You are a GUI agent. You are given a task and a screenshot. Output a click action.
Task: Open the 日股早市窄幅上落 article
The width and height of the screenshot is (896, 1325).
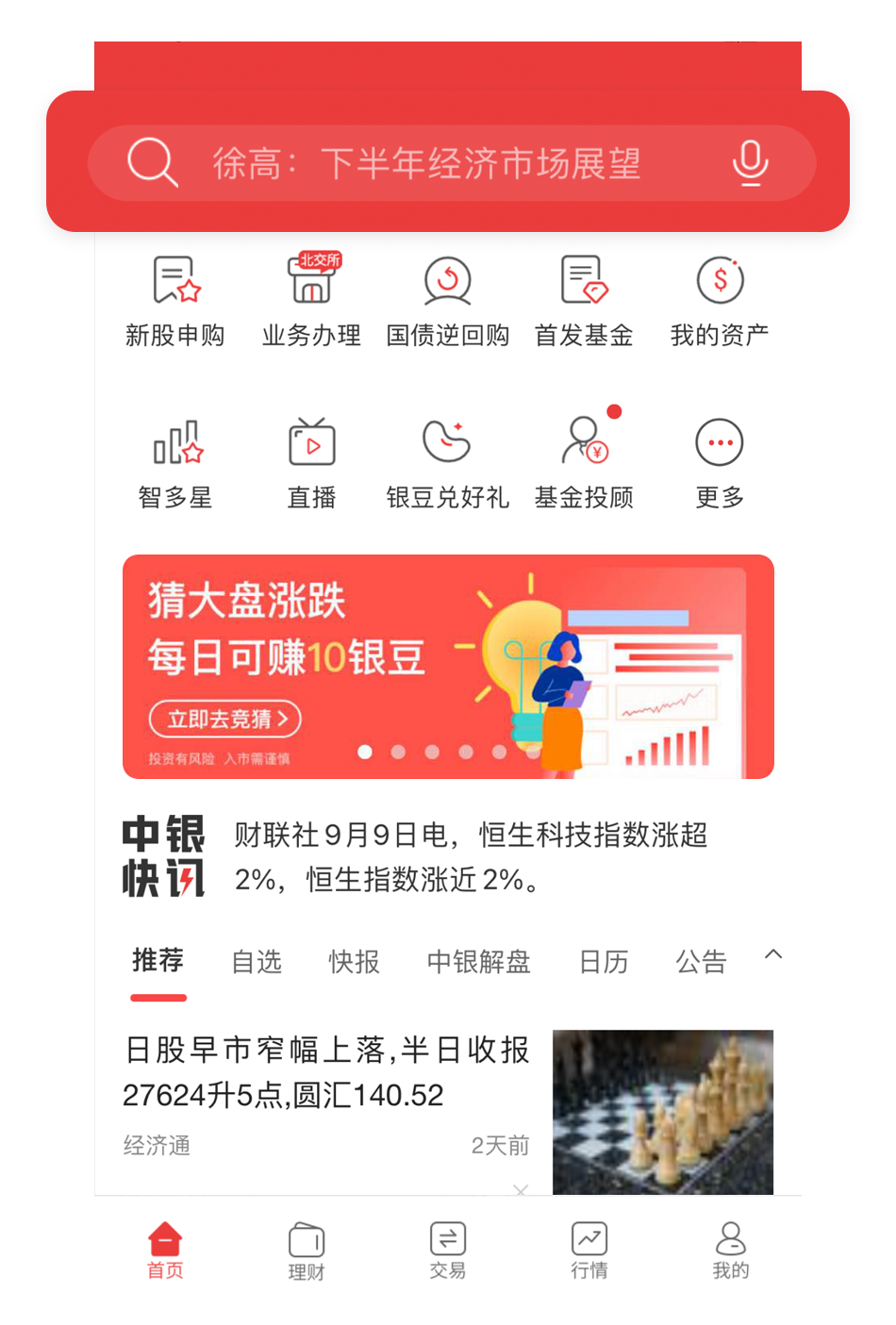click(x=326, y=1072)
